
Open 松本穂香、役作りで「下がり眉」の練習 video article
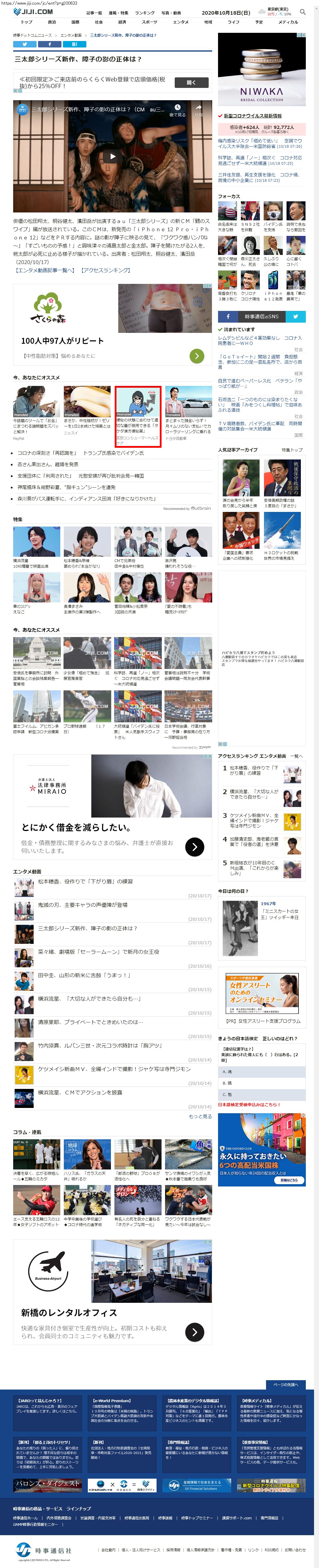pos(85,881)
